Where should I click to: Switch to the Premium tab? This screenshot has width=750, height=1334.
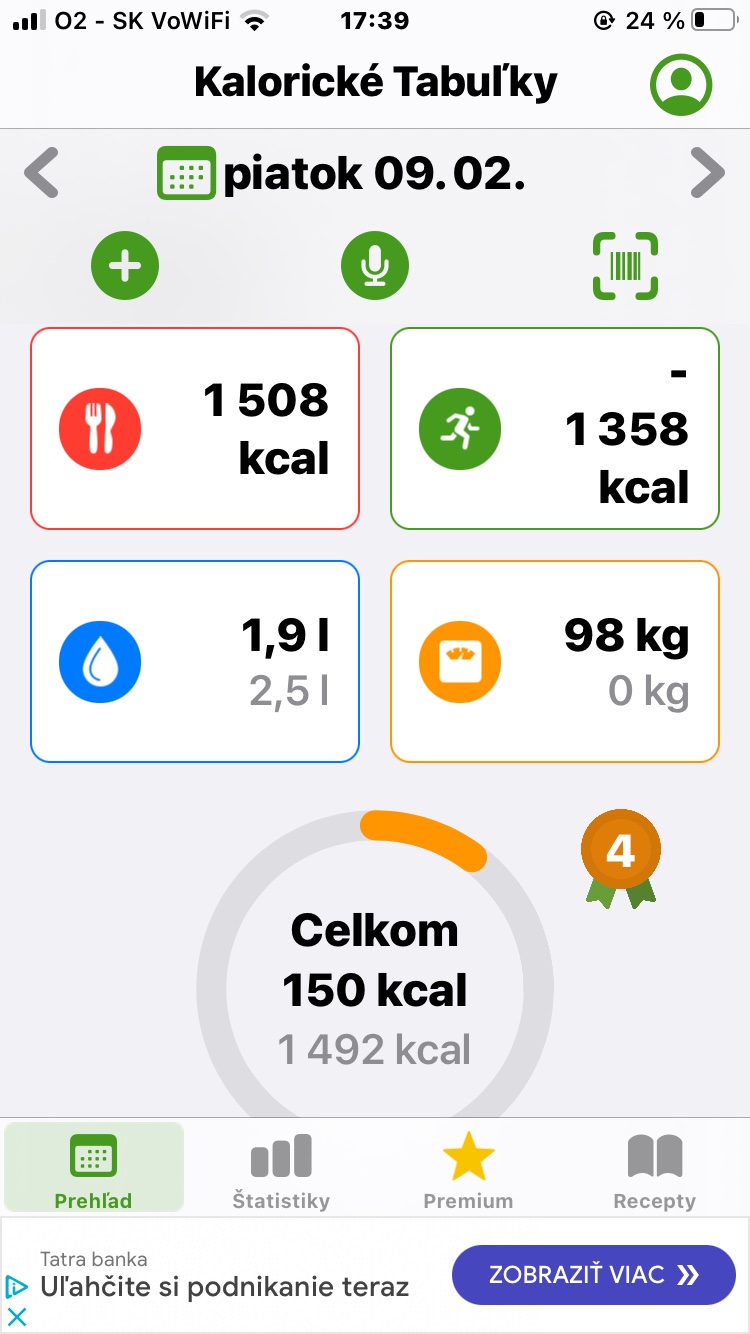468,1168
